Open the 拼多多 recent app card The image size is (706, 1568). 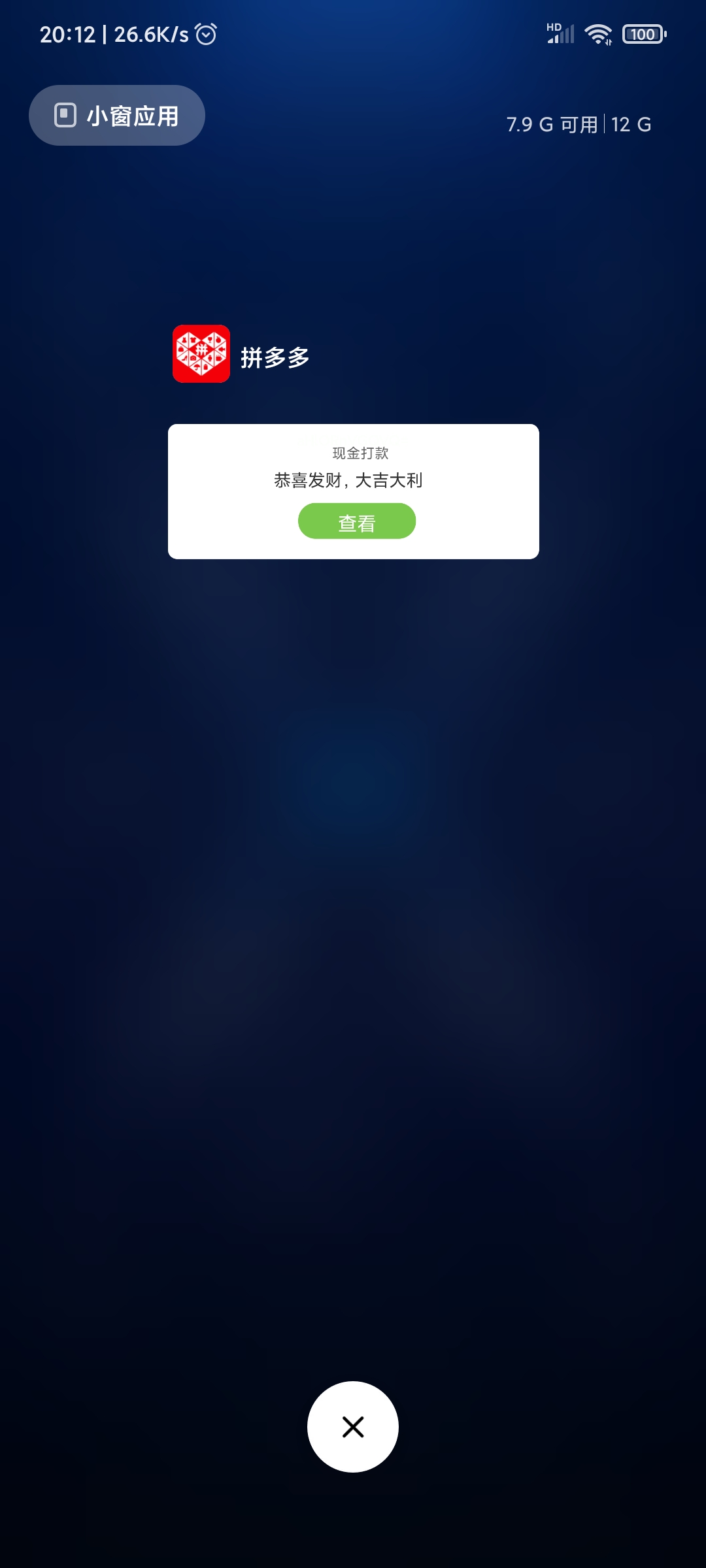click(354, 491)
